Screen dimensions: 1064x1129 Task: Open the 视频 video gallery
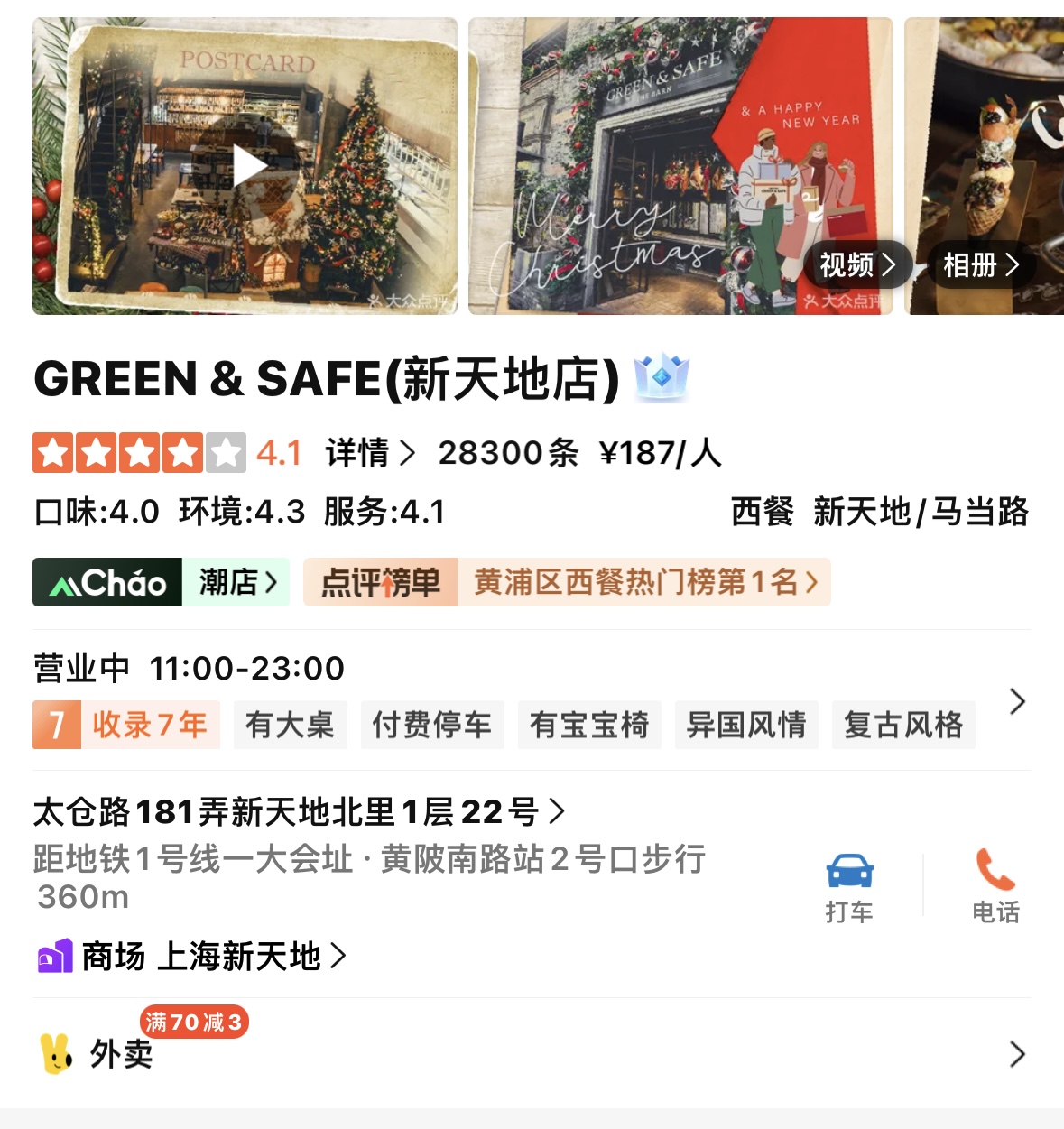pyautogui.click(x=856, y=264)
